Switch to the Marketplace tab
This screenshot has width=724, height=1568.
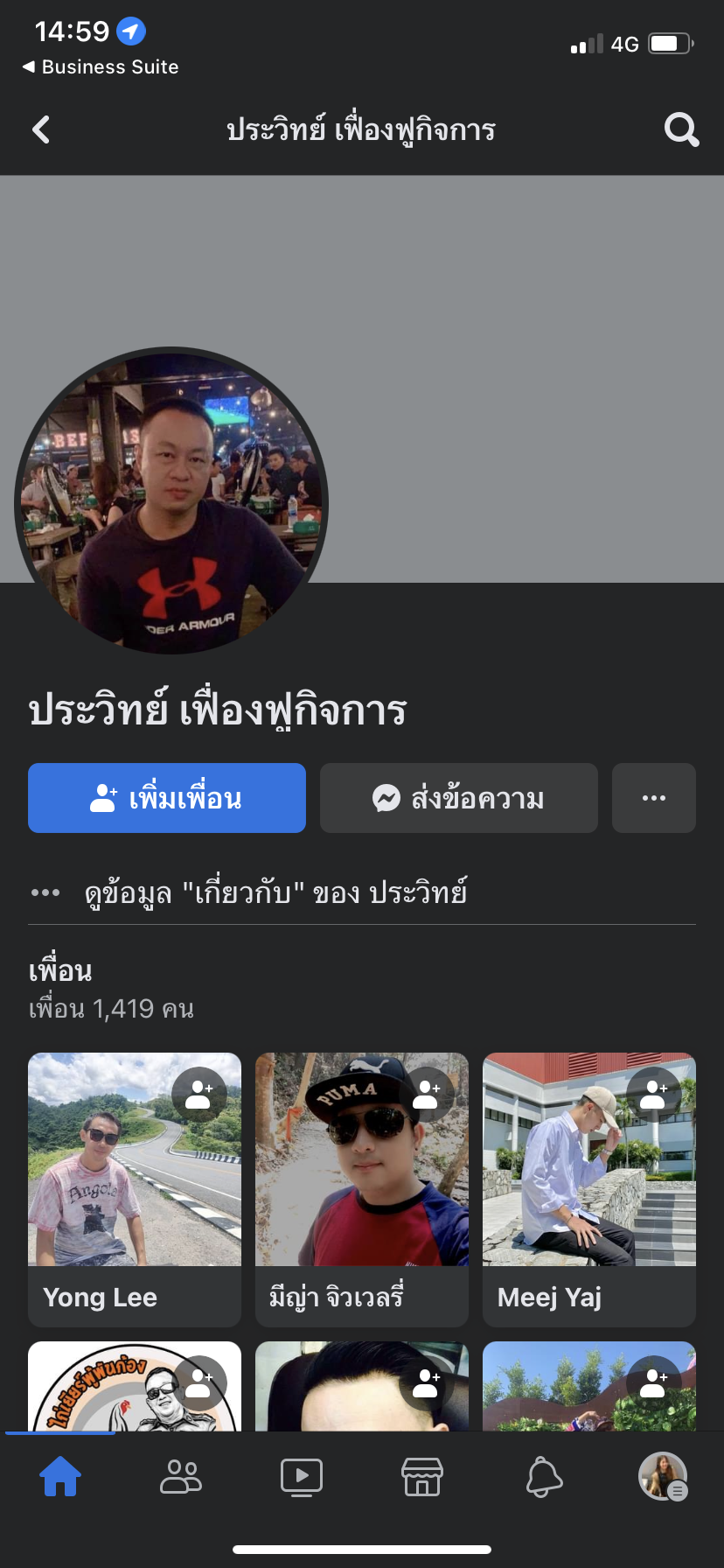[x=422, y=1477]
